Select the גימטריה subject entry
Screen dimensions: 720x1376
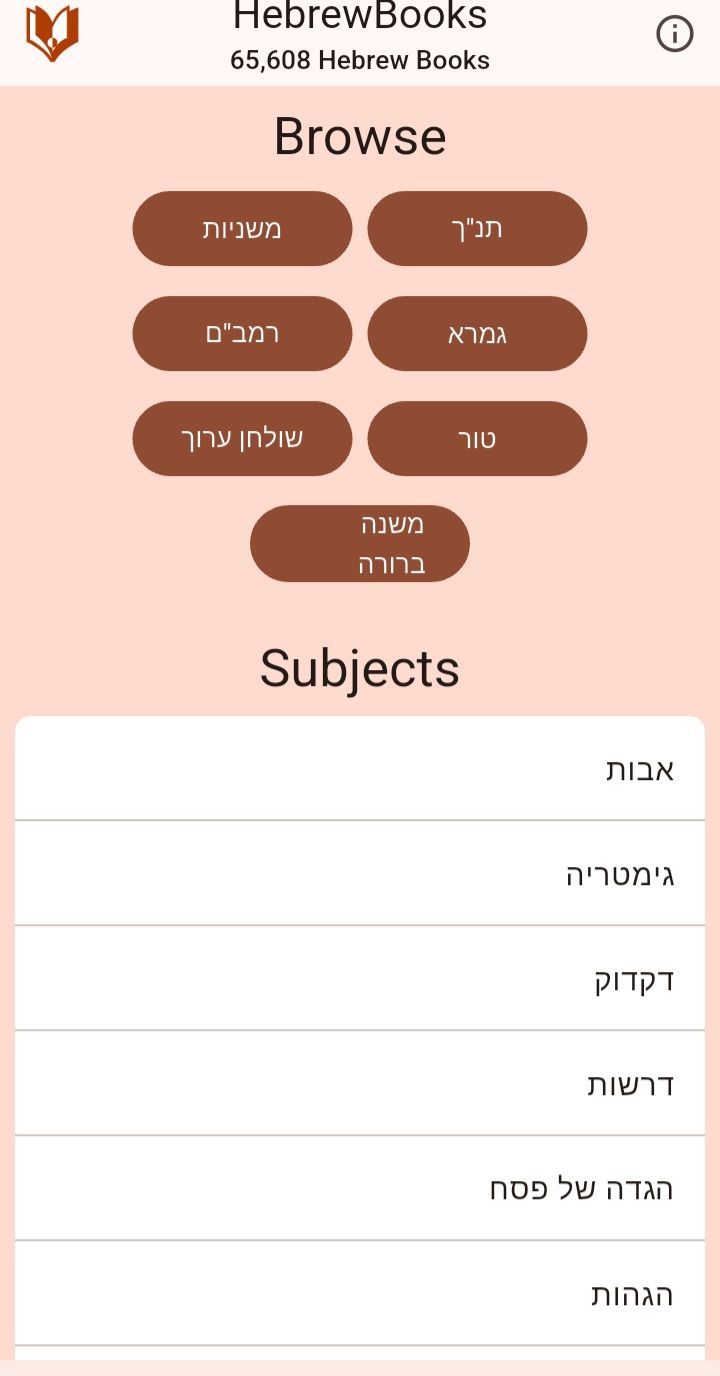[360, 872]
